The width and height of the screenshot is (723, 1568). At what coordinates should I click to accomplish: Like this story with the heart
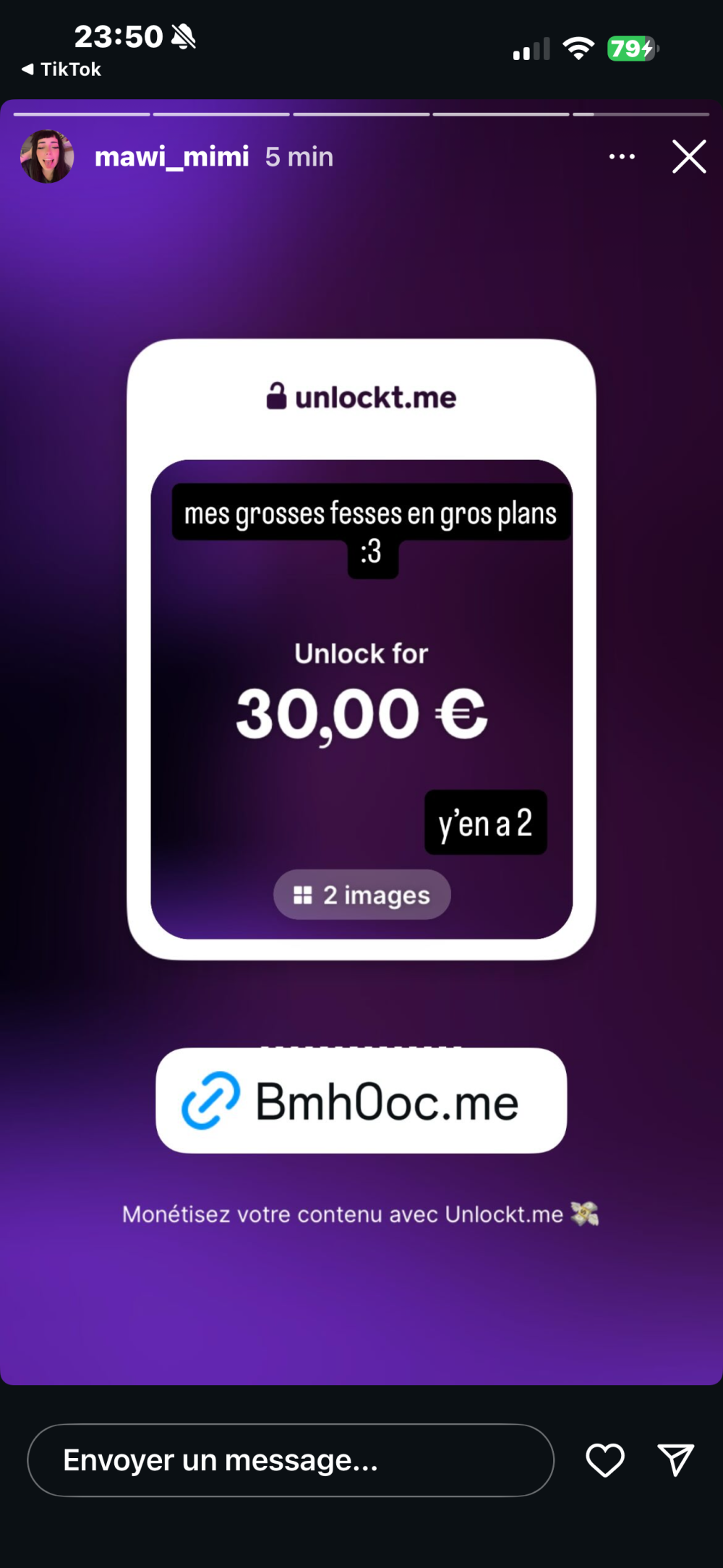pyautogui.click(x=604, y=1460)
